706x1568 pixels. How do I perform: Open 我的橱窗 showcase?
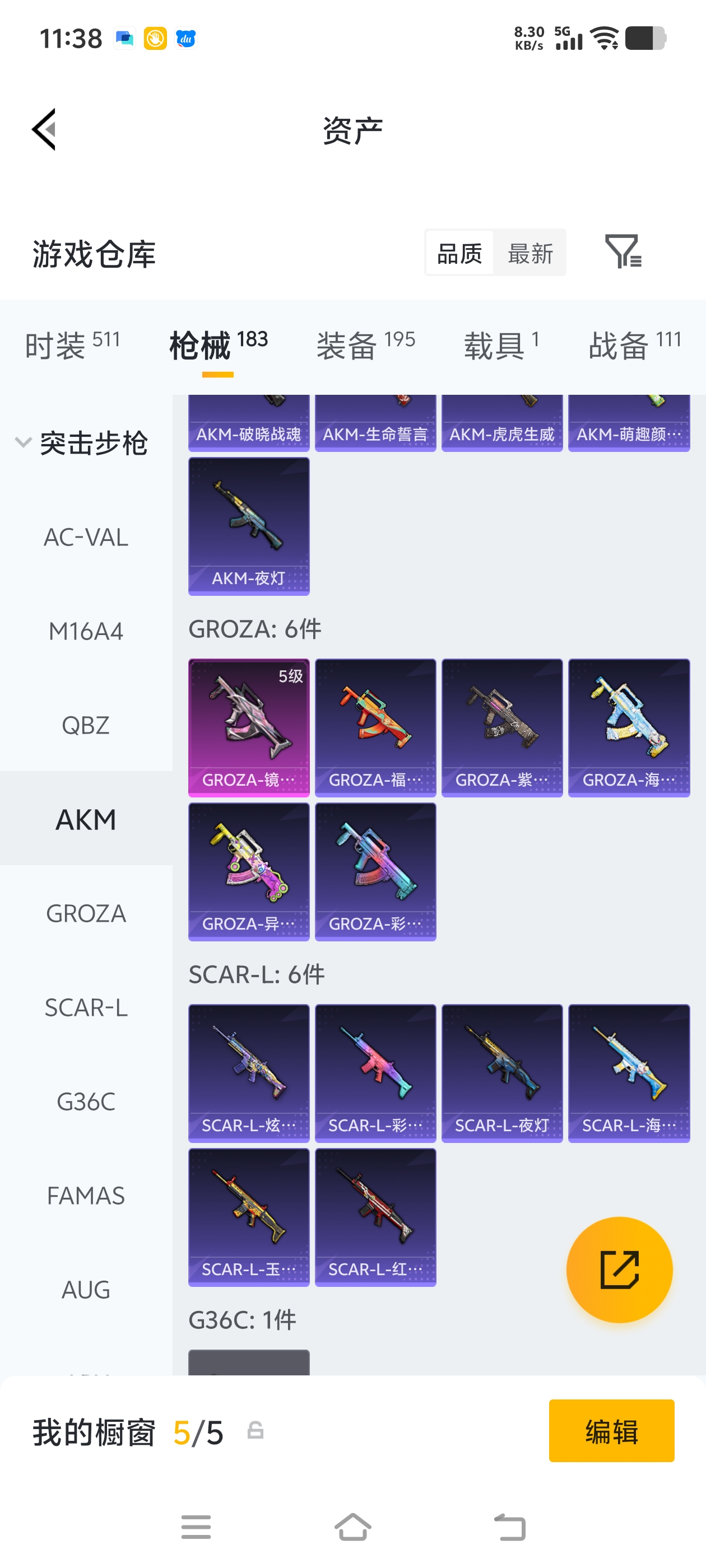pyautogui.click(x=94, y=1432)
